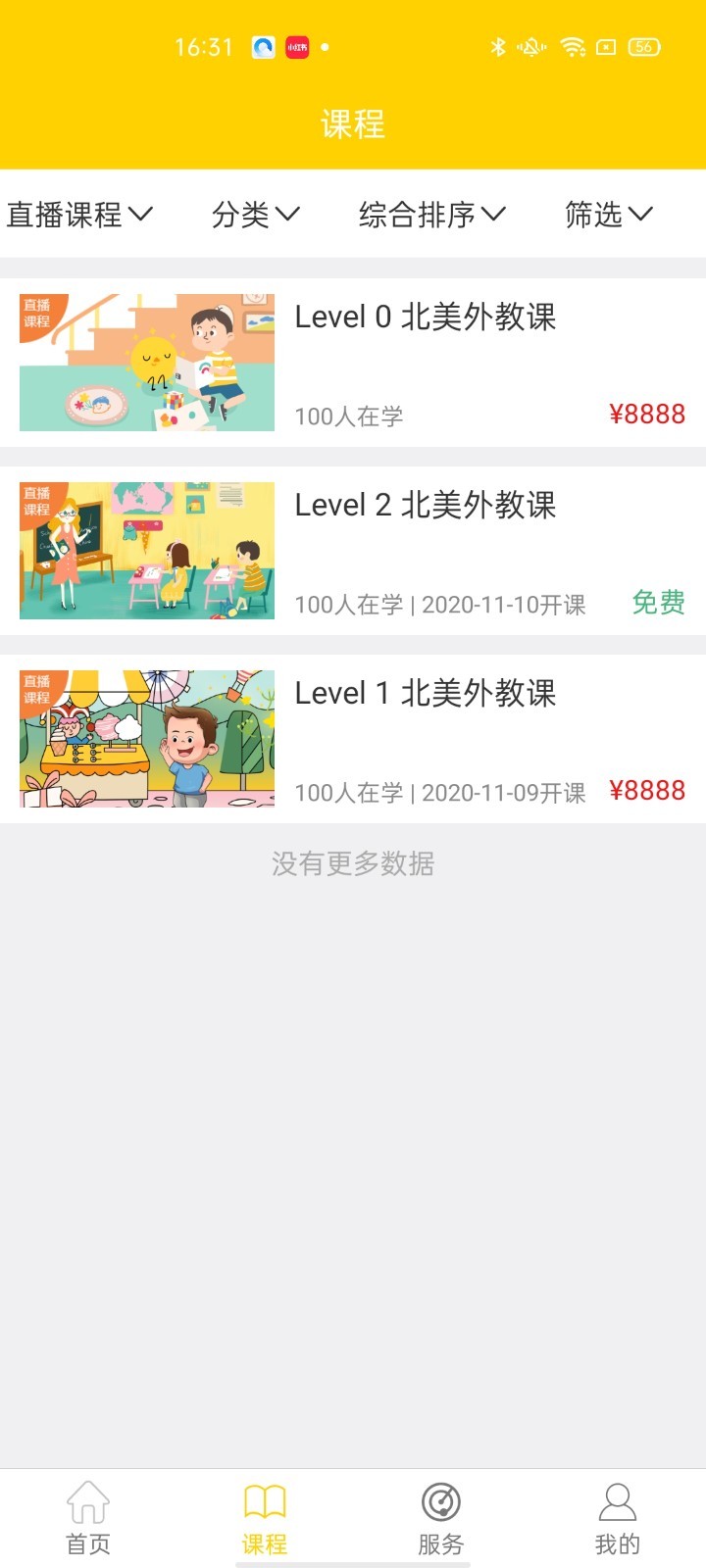Screen dimensions: 706x1568
Task: Switch to the 服务 tab
Action: [441, 1519]
